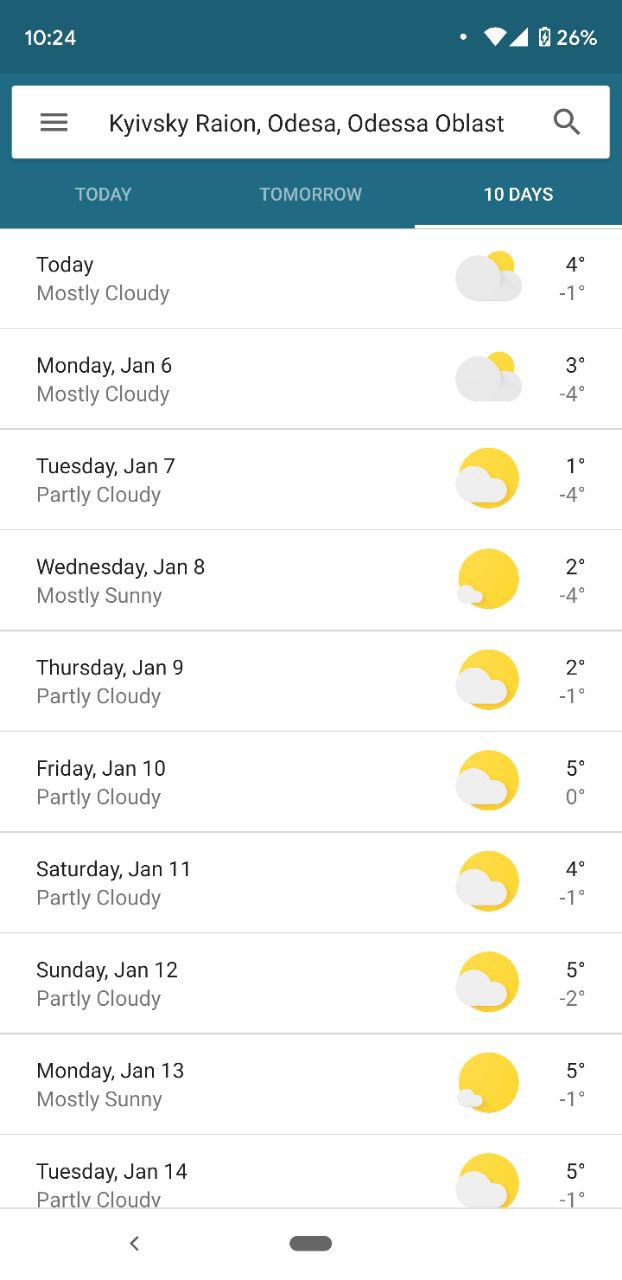Tap the search magnifier icon
The height and width of the screenshot is (1280, 622).
(x=567, y=123)
